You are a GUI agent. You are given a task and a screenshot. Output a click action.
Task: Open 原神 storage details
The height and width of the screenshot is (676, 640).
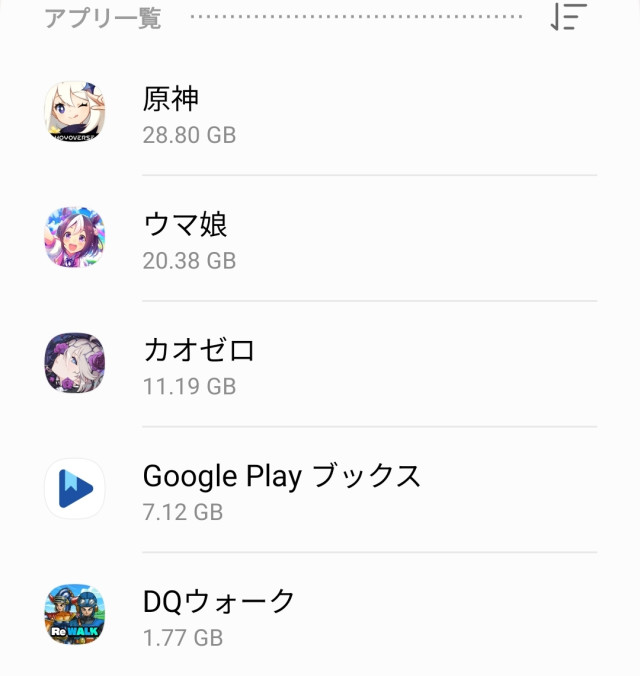[320, 113]
